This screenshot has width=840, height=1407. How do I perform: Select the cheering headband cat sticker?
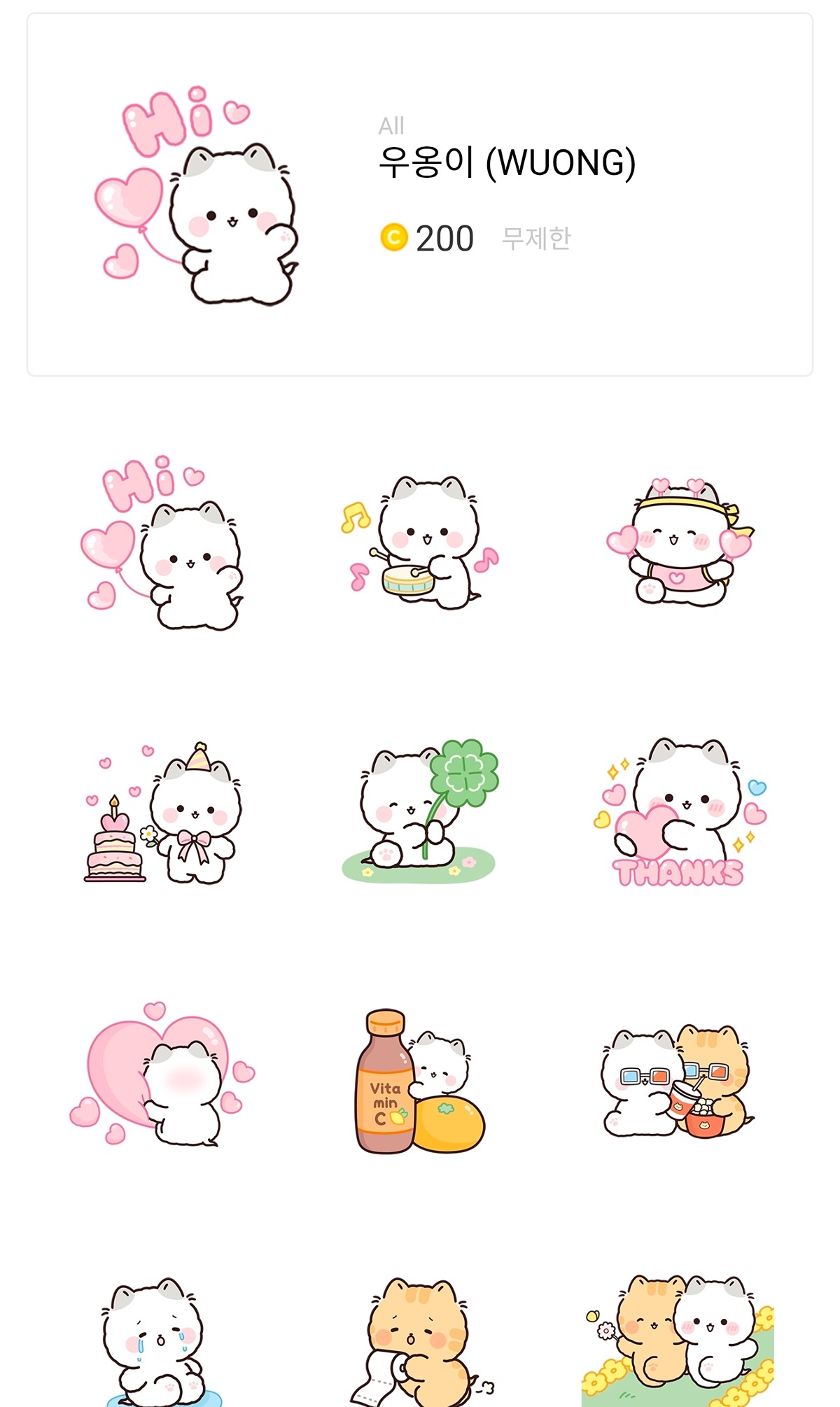(x=679, y=542)
